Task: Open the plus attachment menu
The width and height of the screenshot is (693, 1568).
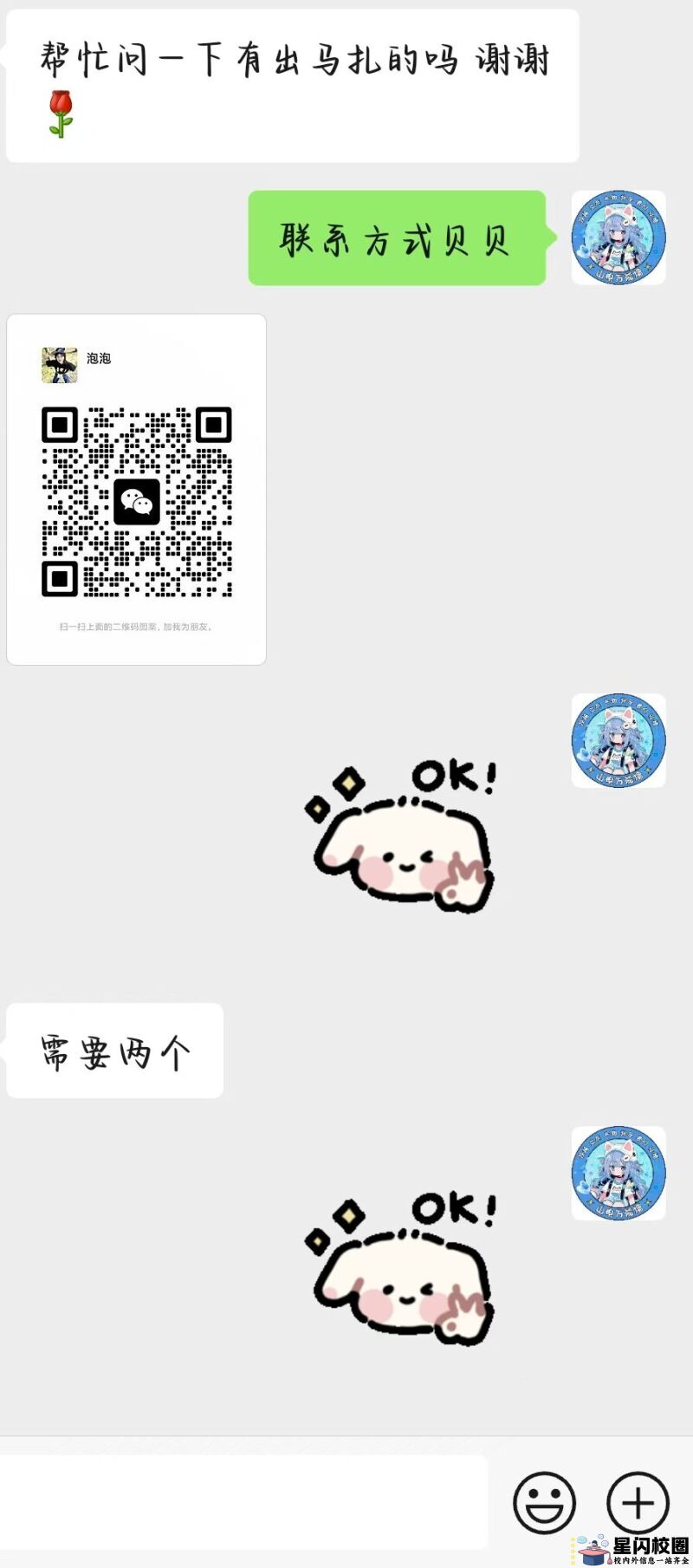Action: [638, 1502]
